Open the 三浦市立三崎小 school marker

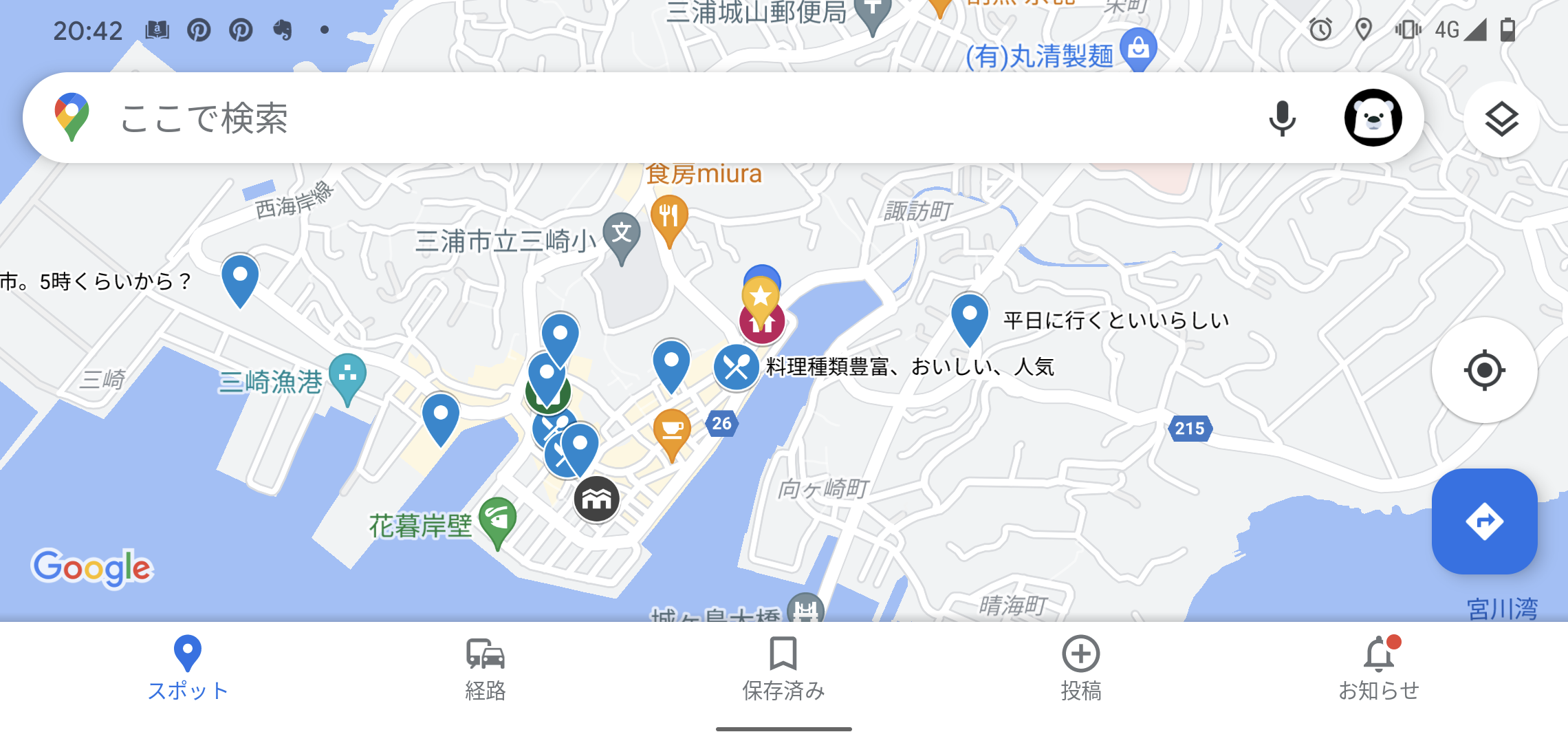[621, 235]
